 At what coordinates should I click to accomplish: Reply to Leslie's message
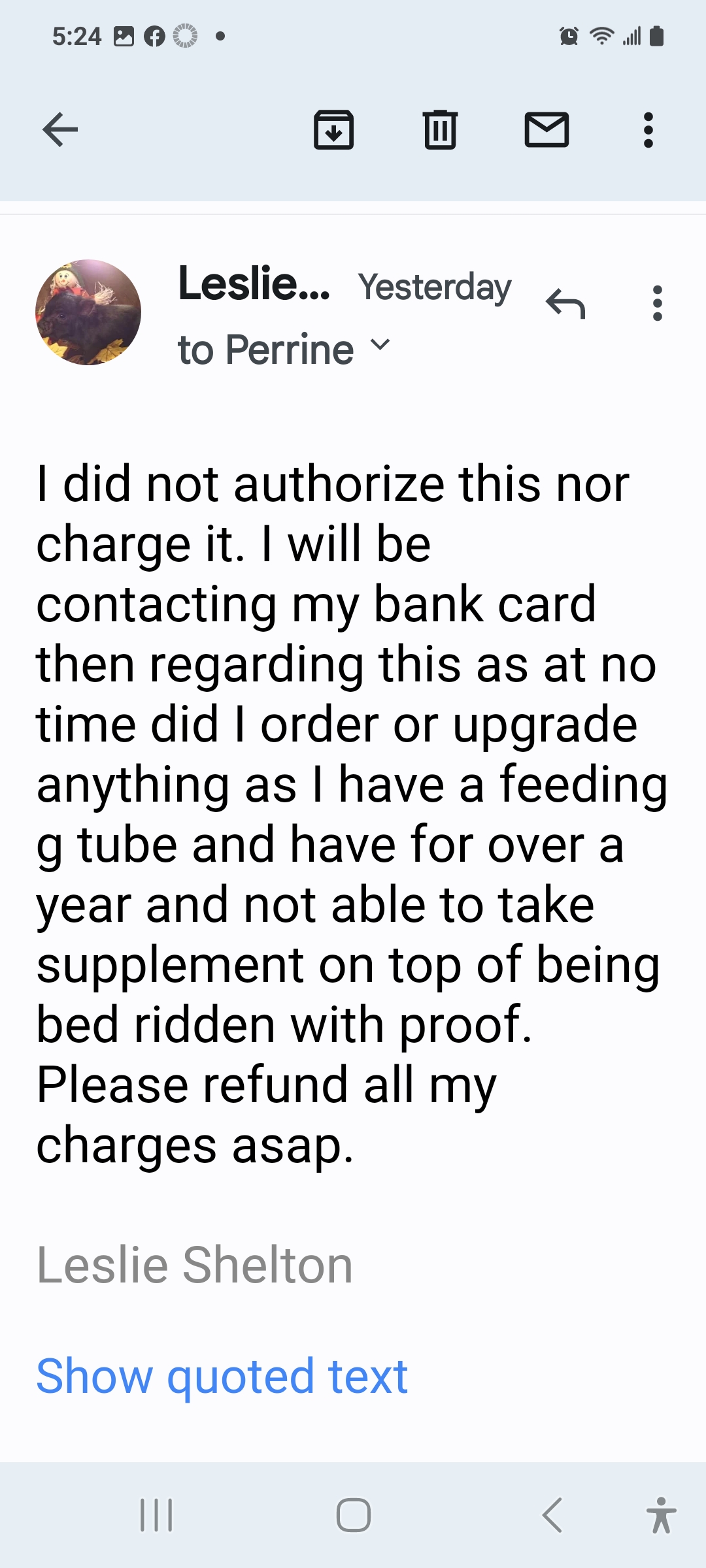coord(565,304)
